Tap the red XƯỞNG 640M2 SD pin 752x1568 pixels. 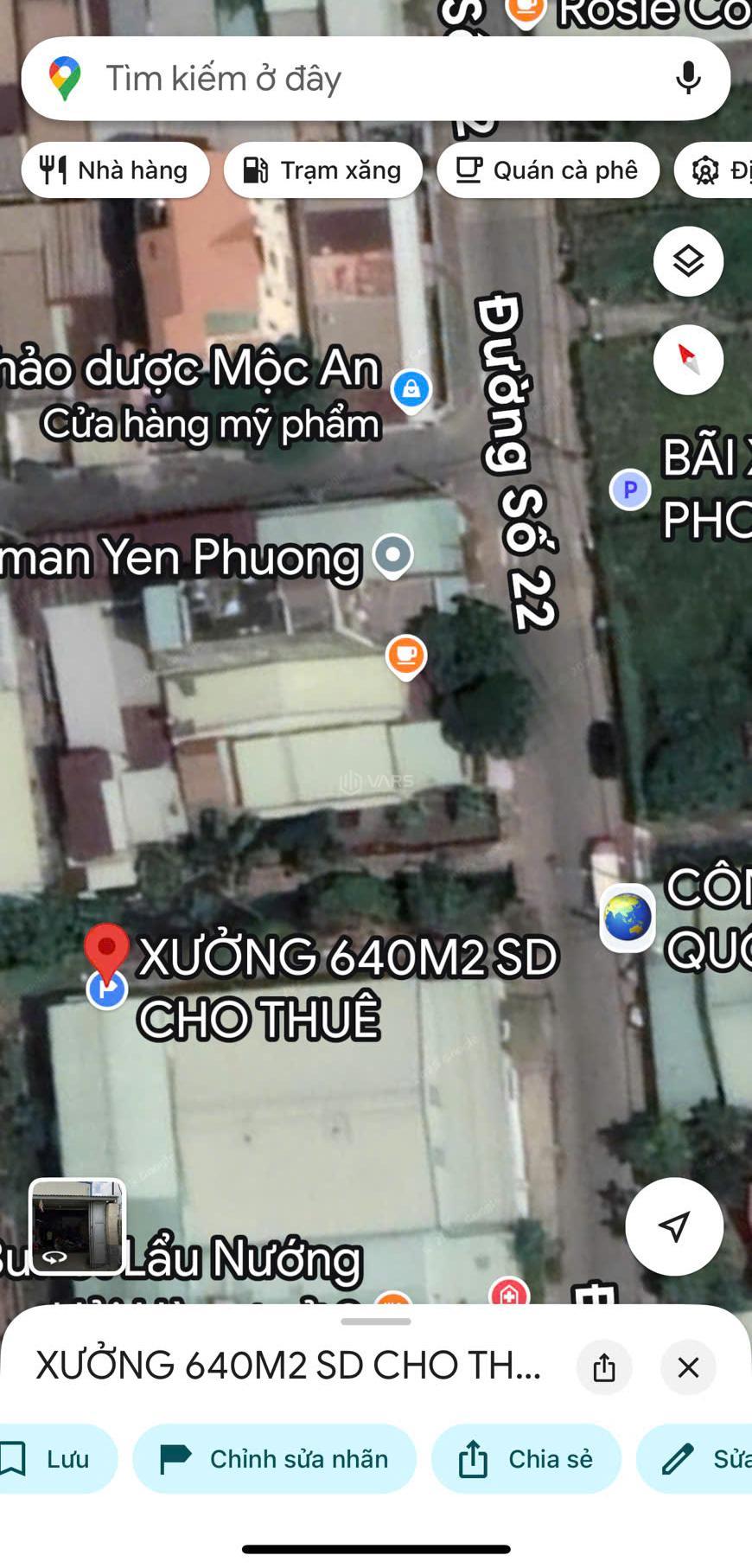(107, 951)
